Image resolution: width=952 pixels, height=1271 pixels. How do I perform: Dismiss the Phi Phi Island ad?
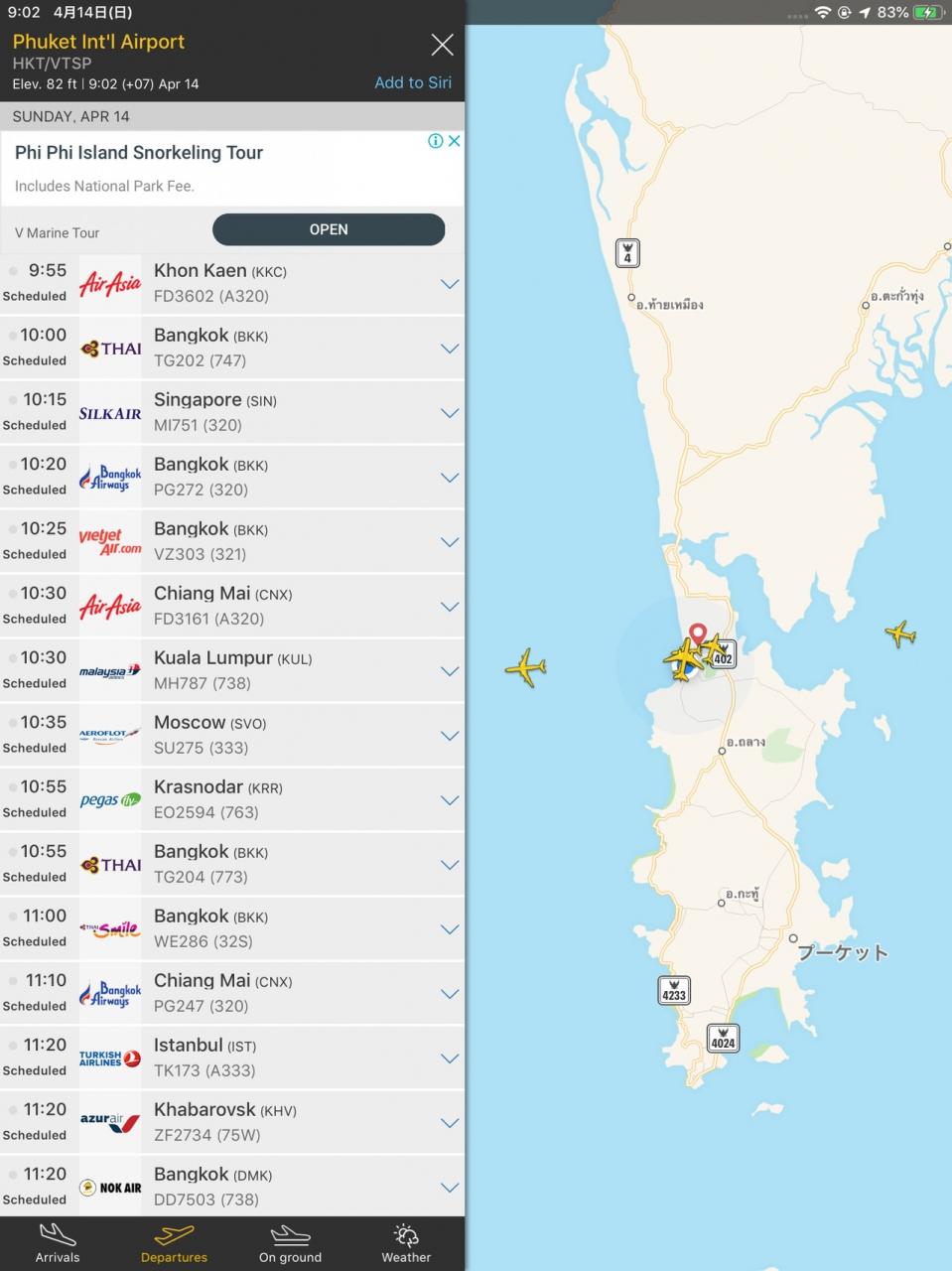click(x=454, y=141)
